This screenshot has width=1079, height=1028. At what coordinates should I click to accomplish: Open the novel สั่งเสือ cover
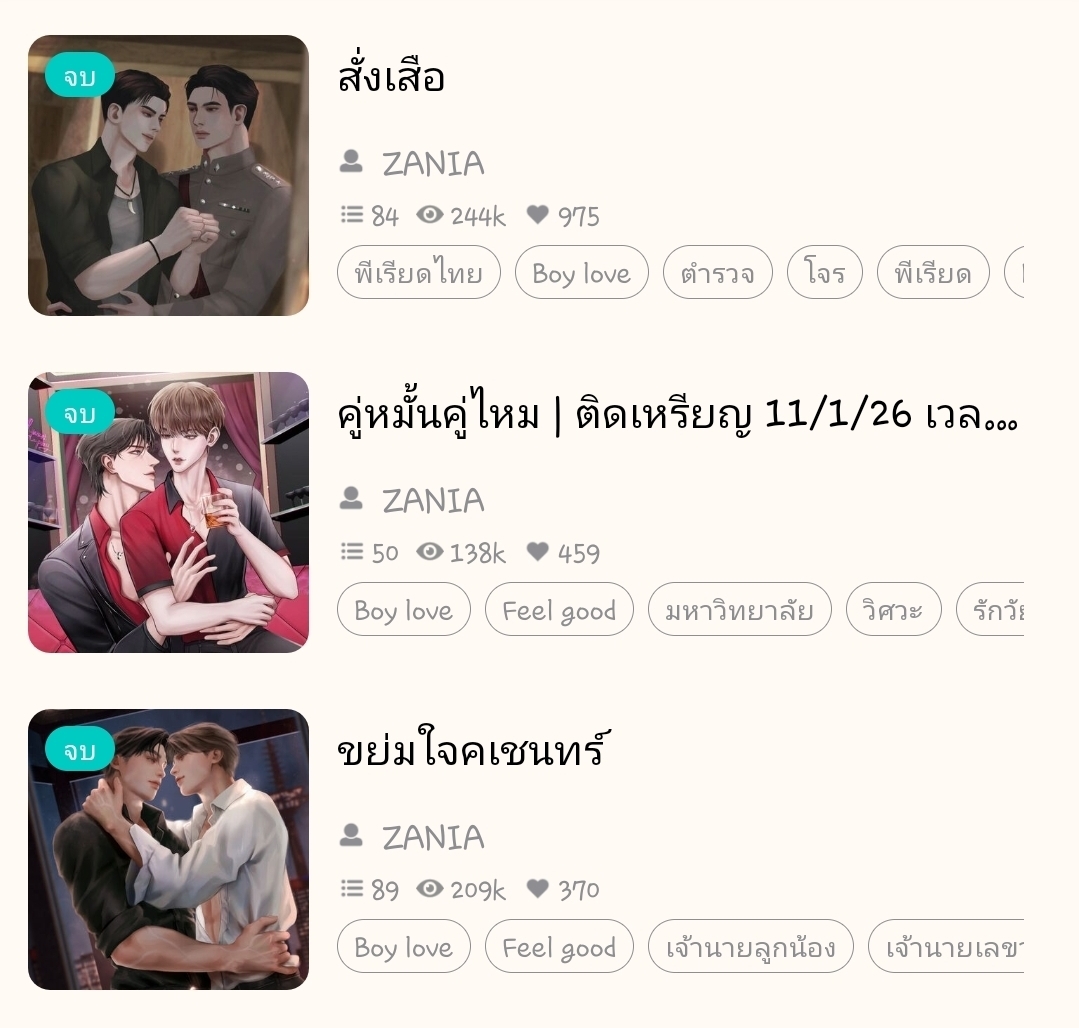[168, 176]
